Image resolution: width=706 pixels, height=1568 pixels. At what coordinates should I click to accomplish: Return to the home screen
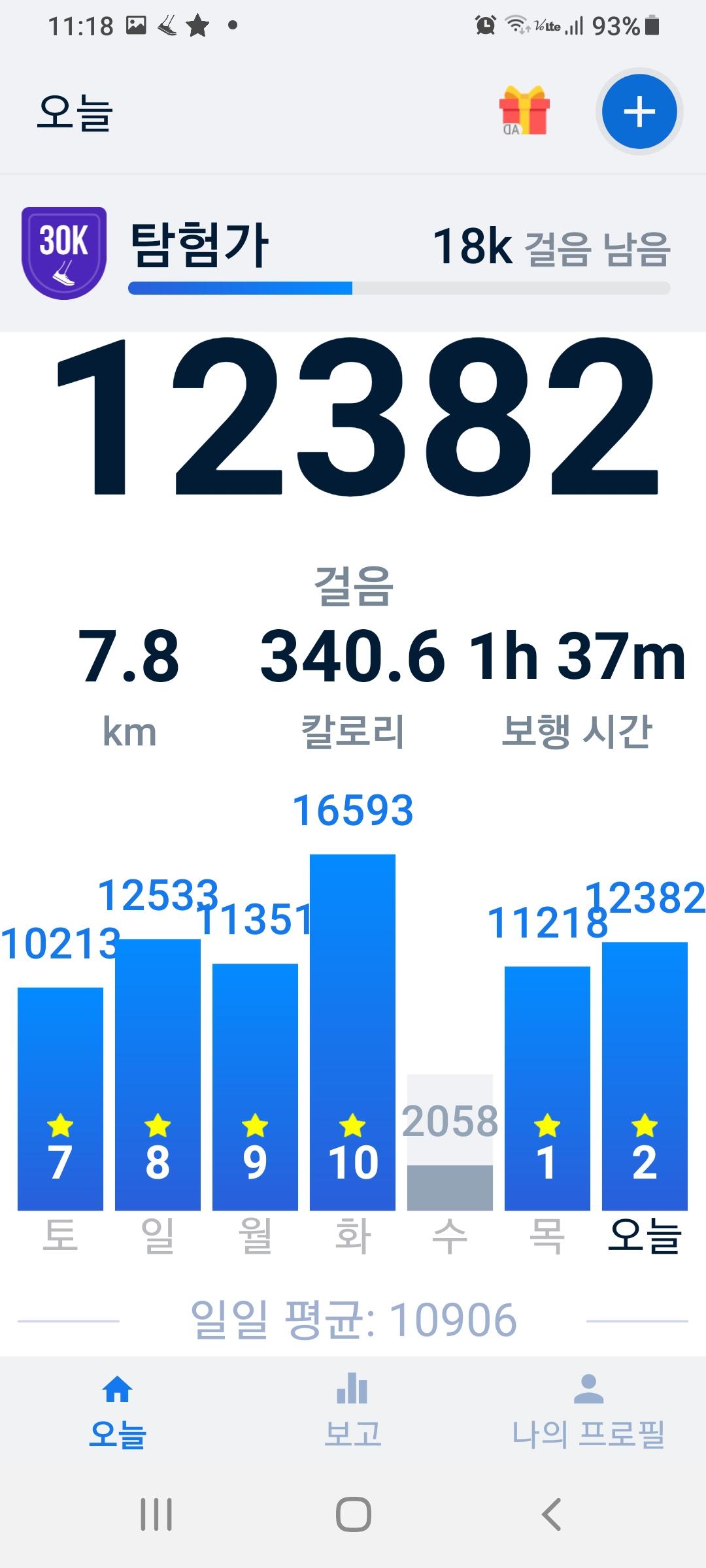[353, 1514]
